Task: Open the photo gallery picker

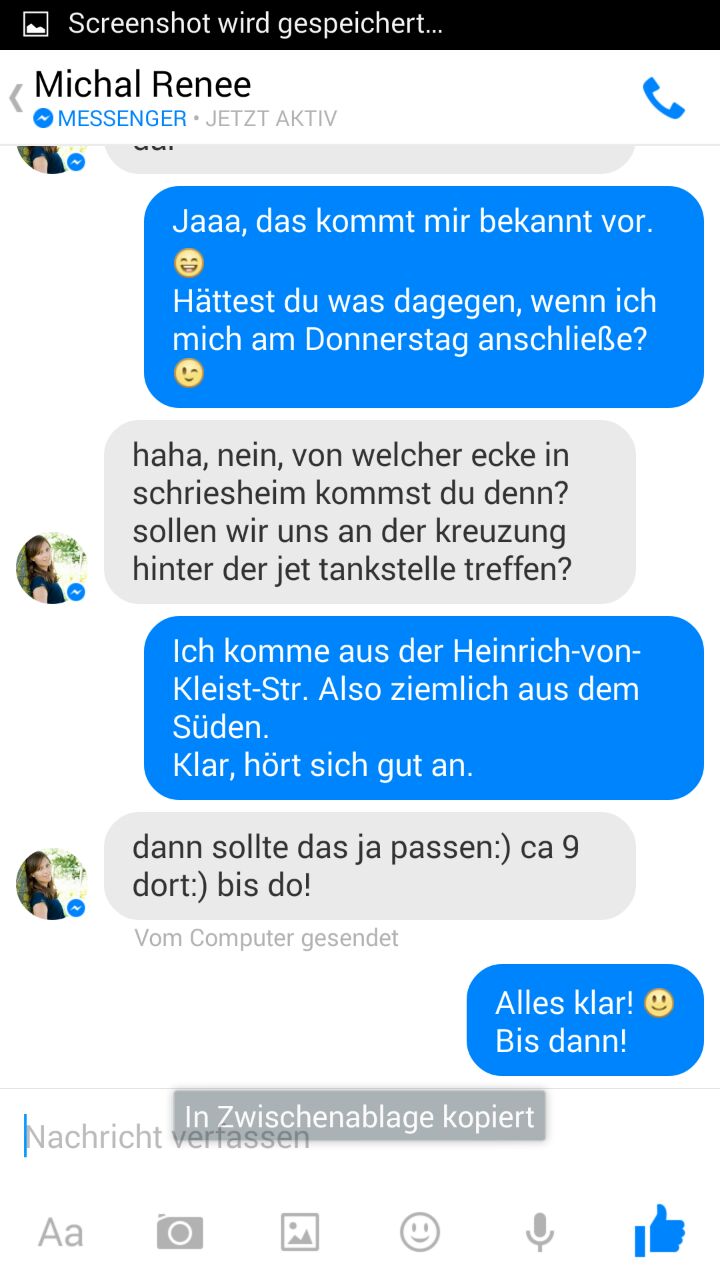Action: (300, 1232)
